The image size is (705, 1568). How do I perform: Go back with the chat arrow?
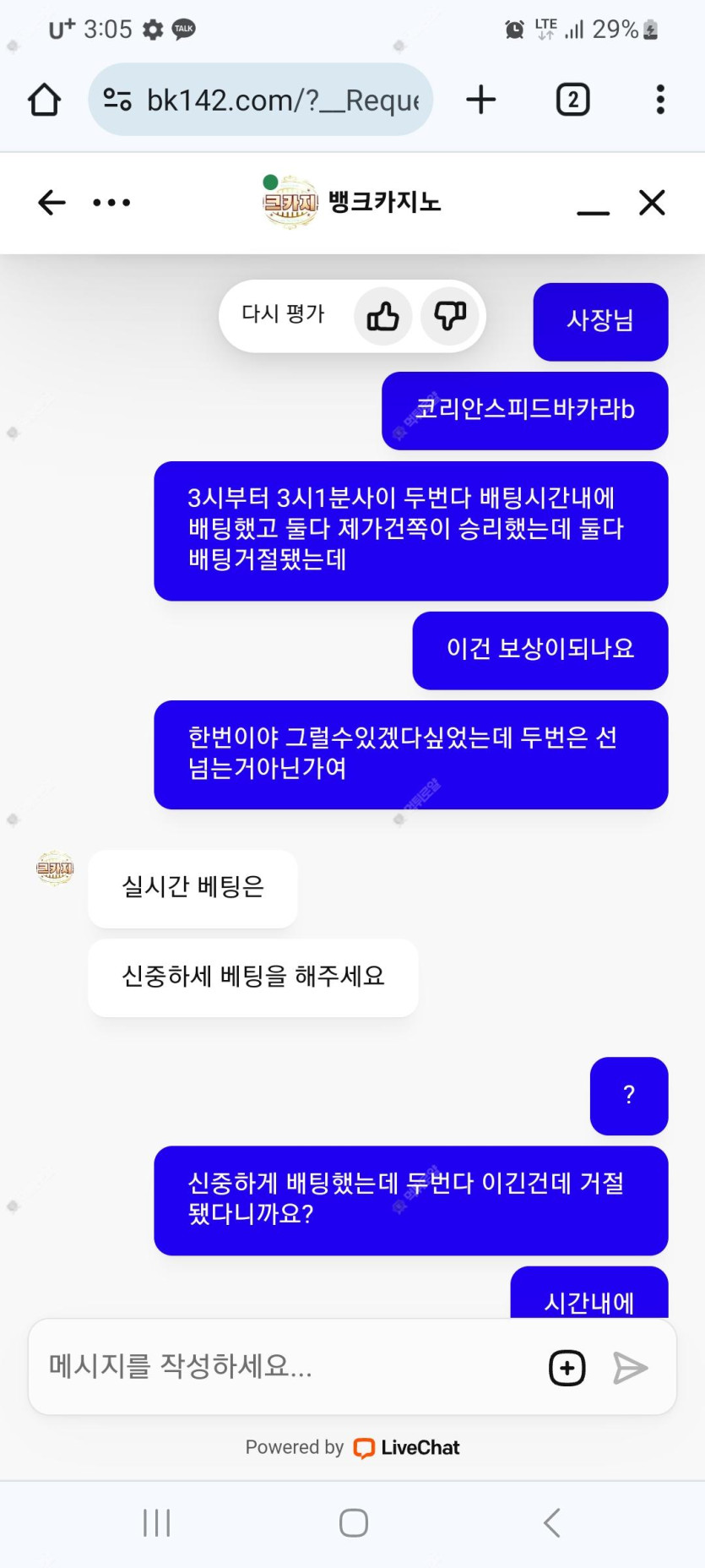52,203
